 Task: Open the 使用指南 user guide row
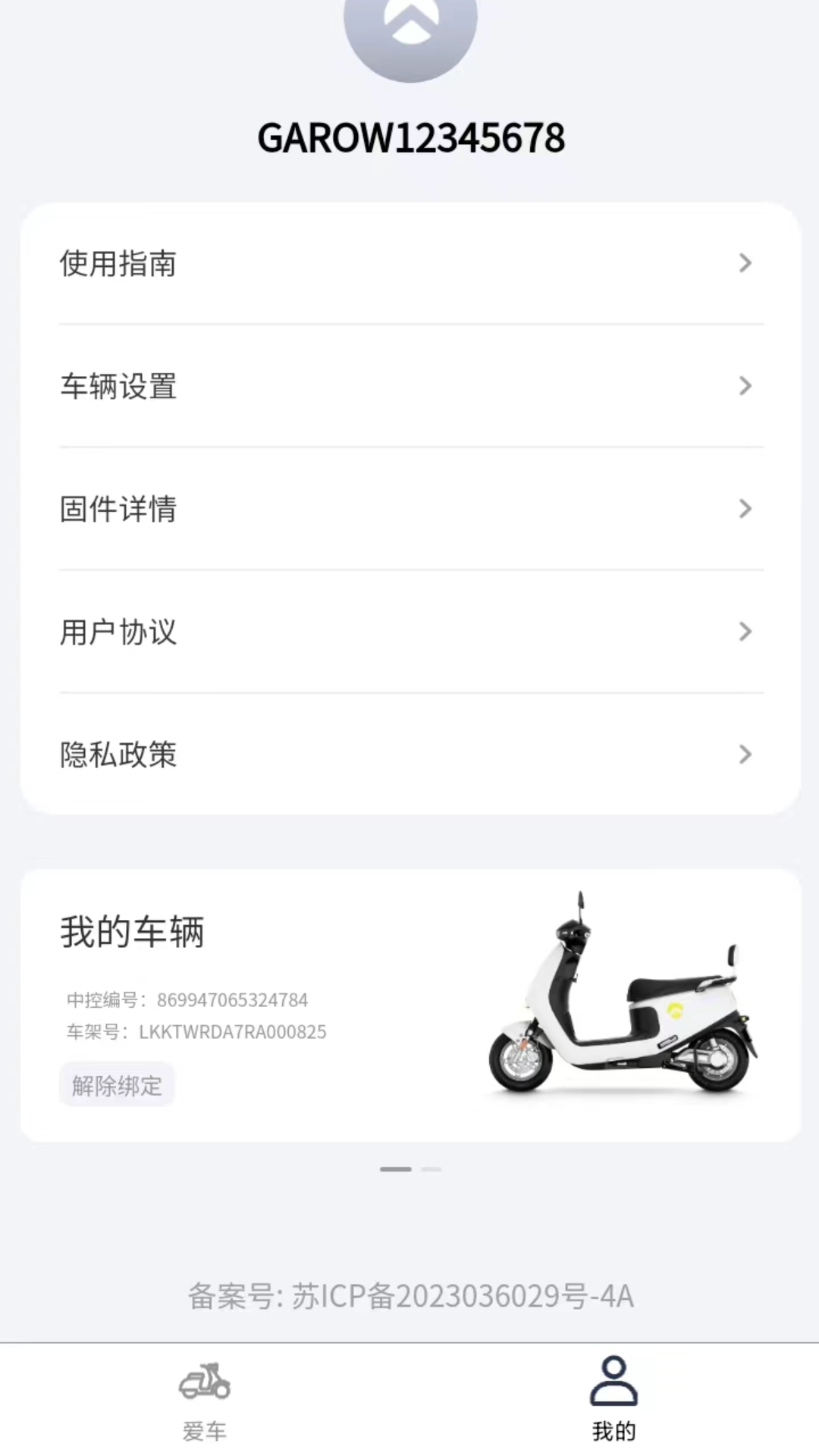409,263
